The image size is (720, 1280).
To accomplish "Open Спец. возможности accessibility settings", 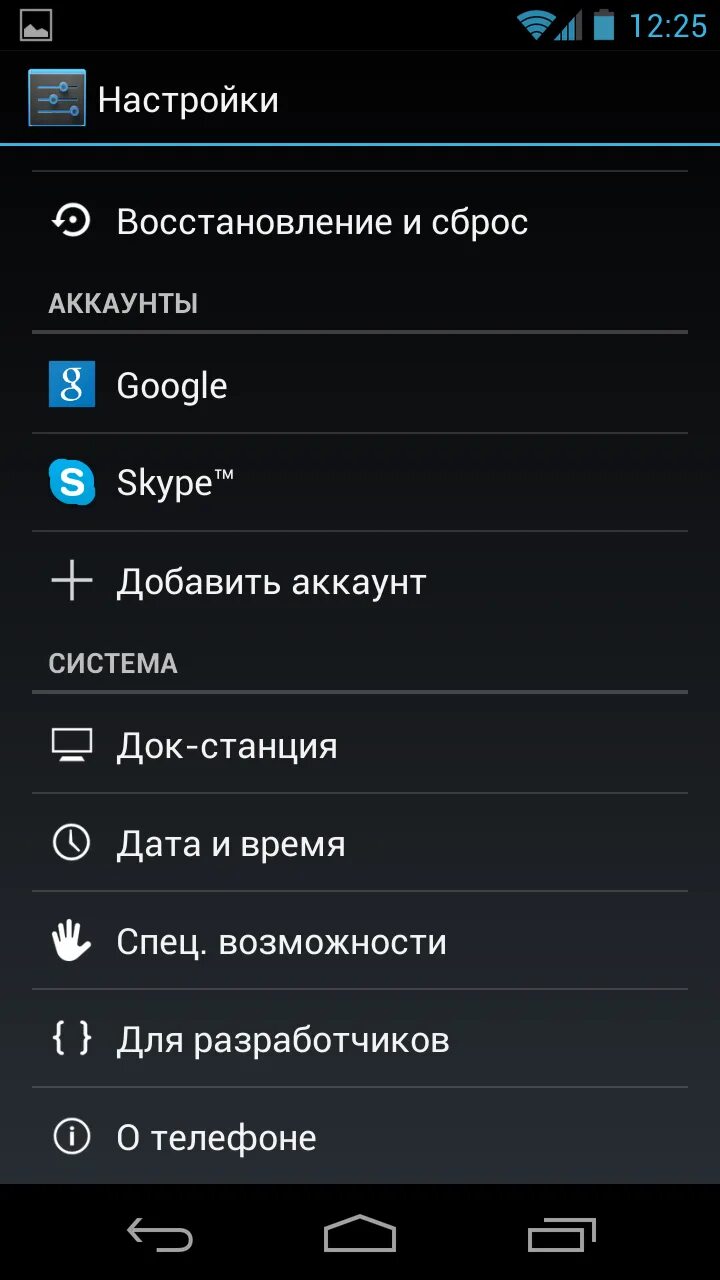I will click(x=360, y=941).
